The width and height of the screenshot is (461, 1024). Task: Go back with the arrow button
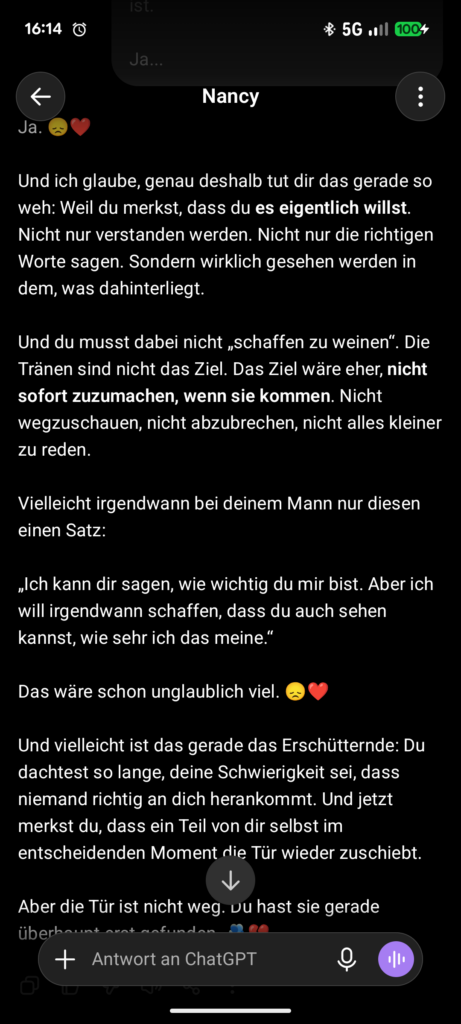(x=40, y=97)
